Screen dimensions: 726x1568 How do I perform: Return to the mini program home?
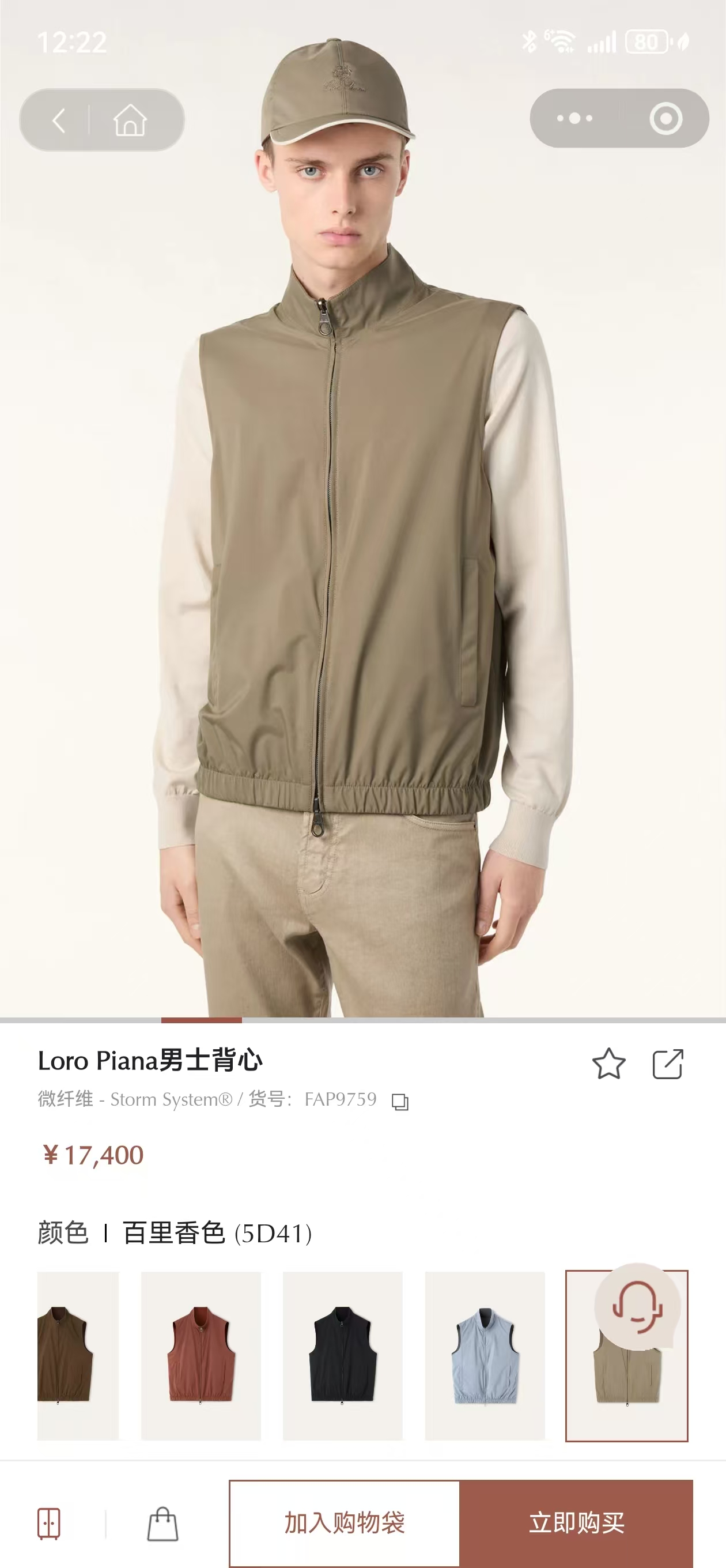(x=130, y=120)
